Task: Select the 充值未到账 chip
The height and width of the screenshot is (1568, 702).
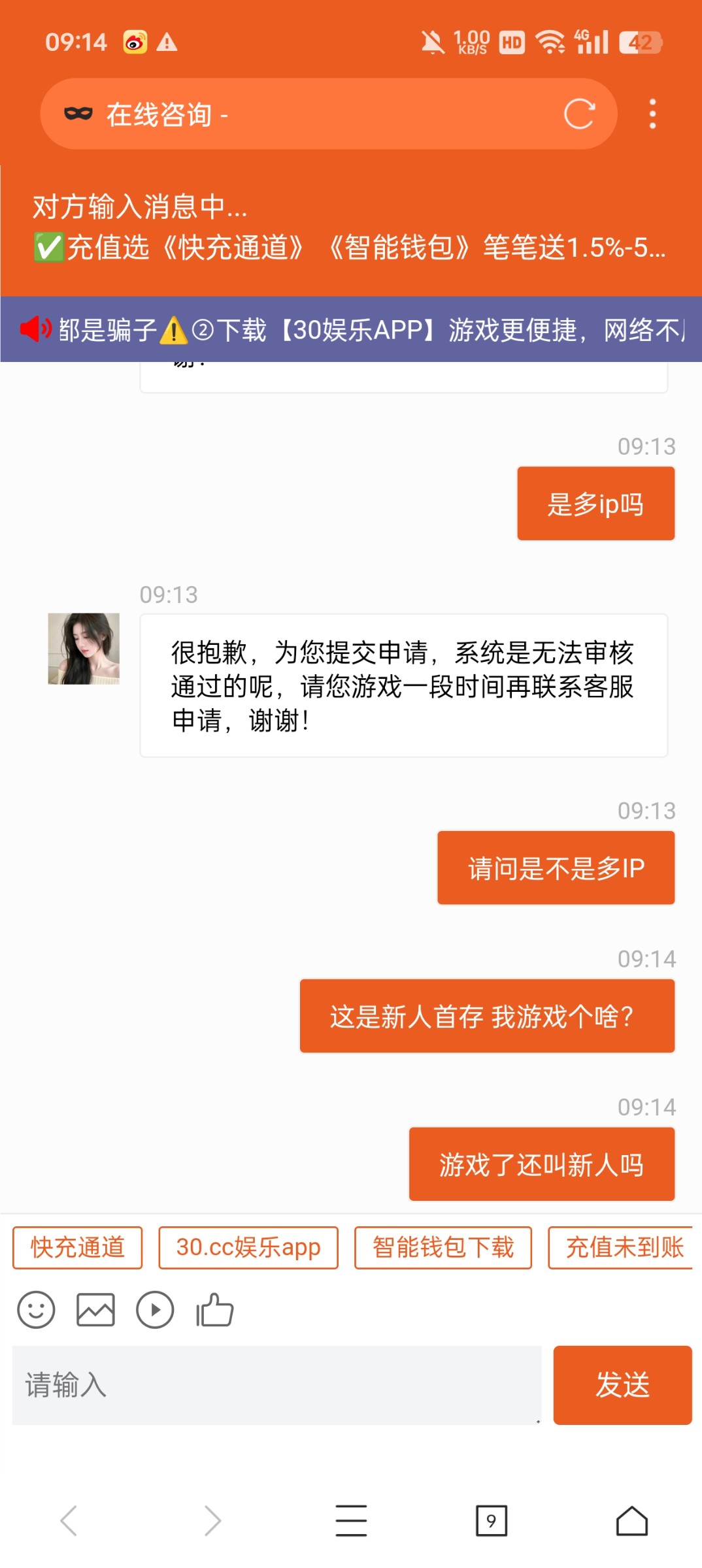Action: tap(623, 1247)
